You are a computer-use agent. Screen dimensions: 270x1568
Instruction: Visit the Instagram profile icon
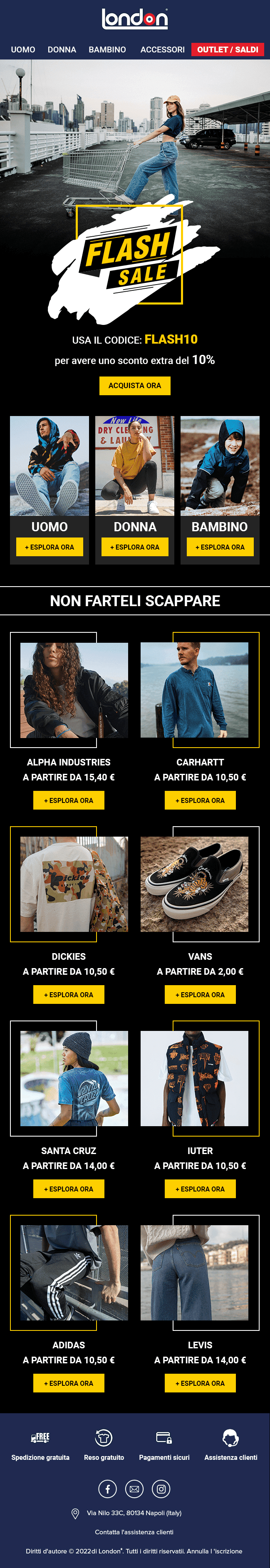(x=161, y=1489)
